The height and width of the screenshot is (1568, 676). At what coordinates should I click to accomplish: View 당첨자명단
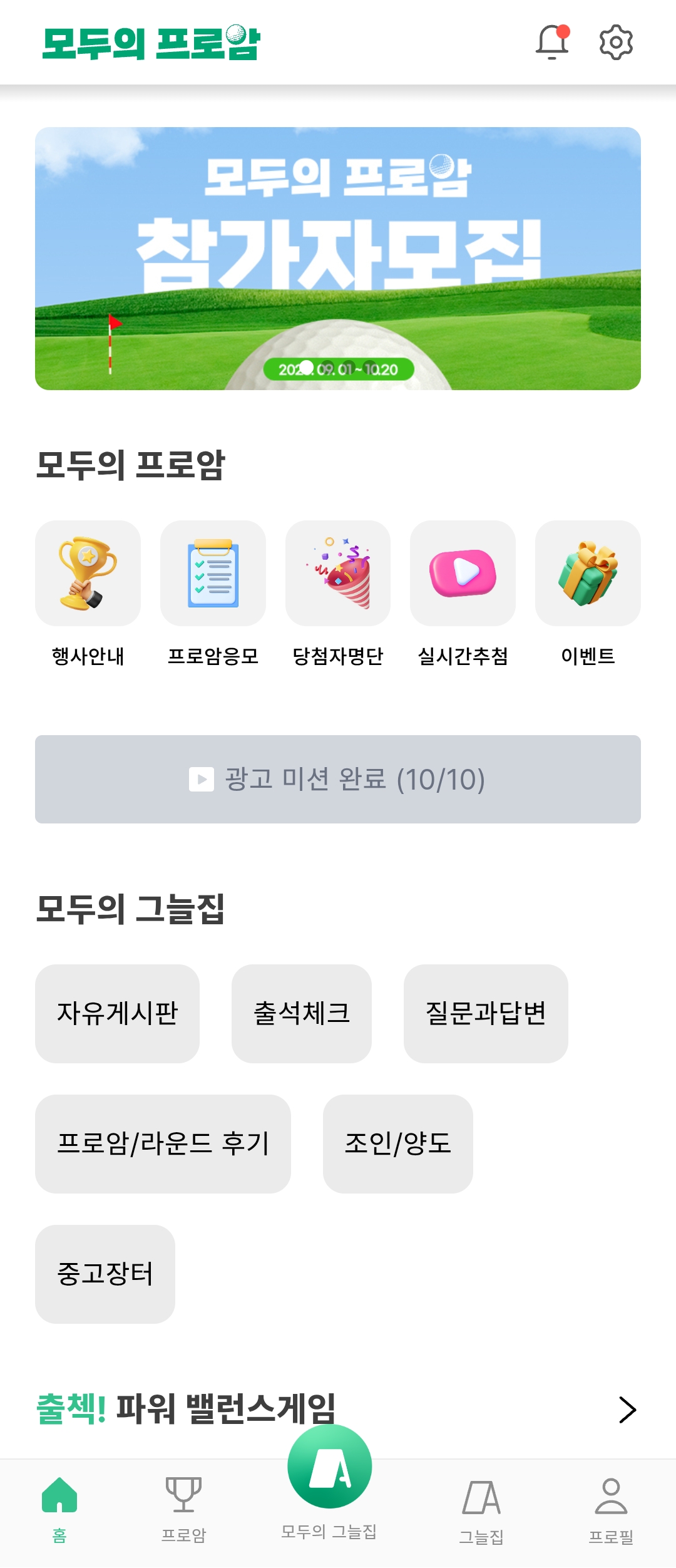pyautogui.click(x=338, y=573)
